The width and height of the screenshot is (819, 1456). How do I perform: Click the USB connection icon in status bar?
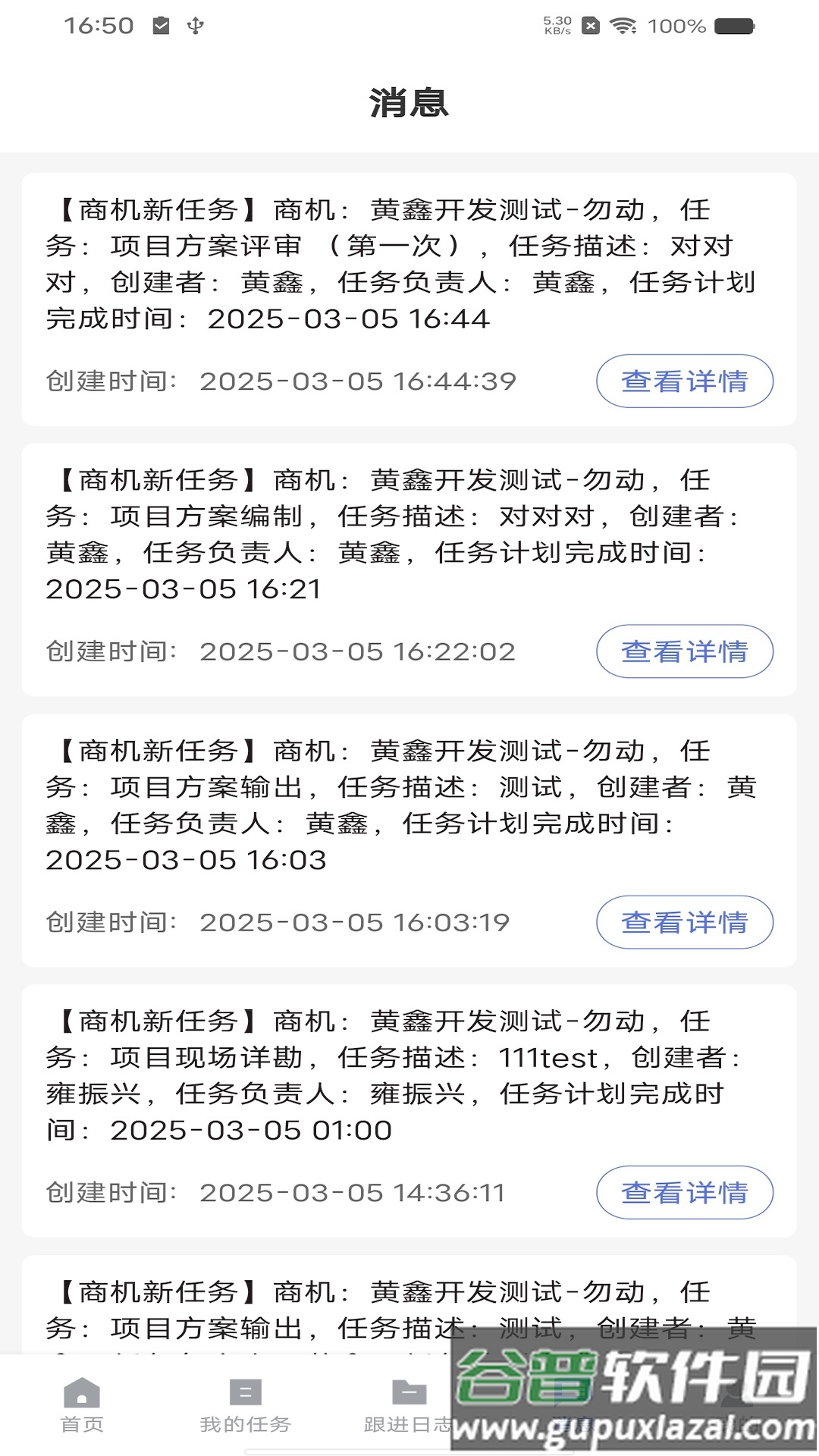pos(195,25)
